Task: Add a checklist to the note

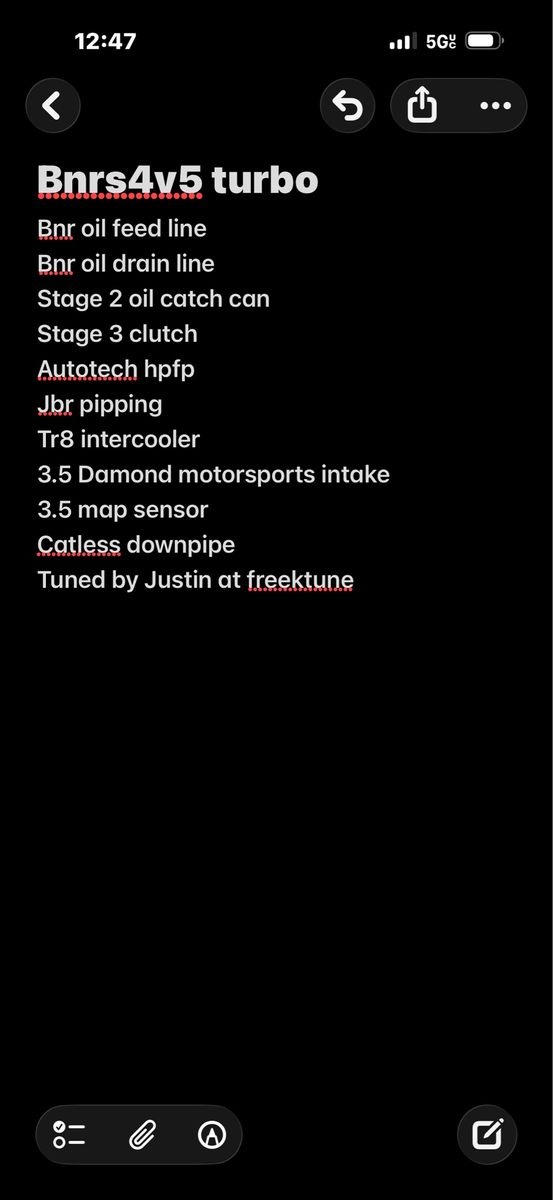Action: tap(70, 1134)
